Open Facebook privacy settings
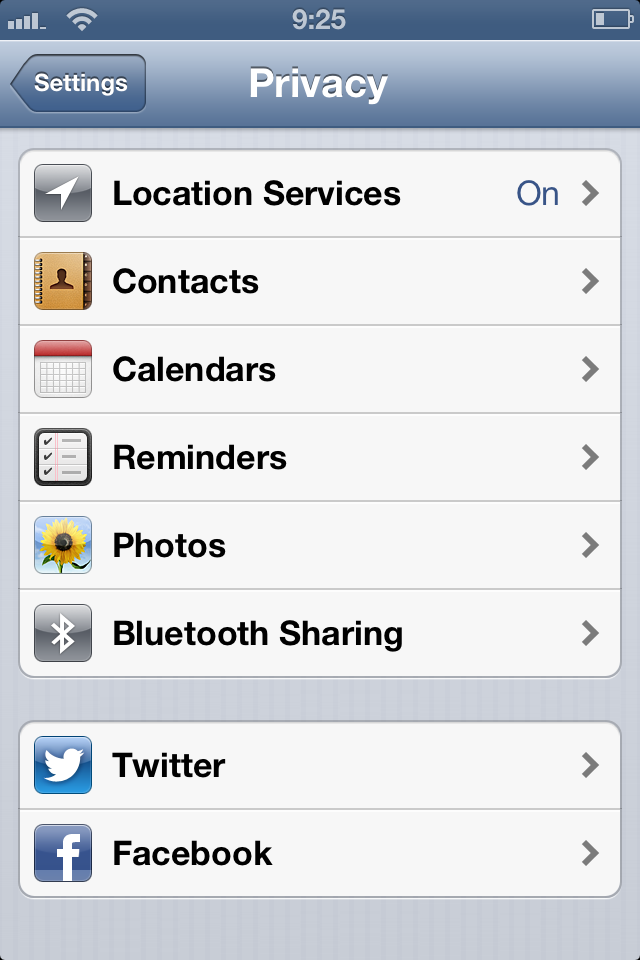 (x=320, y=854)
